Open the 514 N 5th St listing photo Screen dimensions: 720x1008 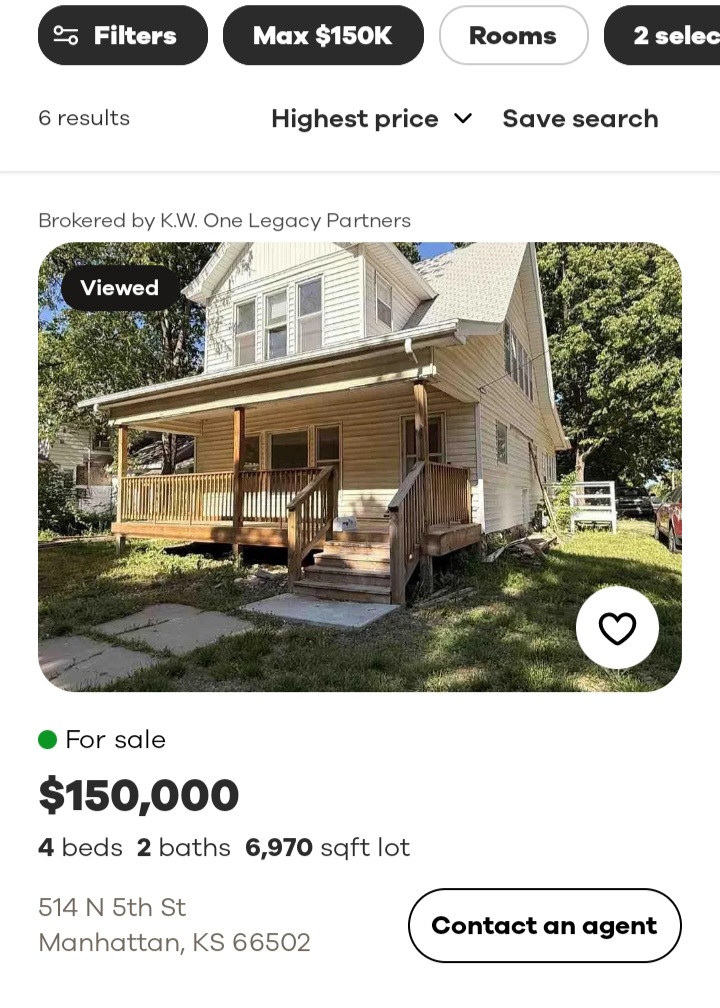point(360,467)
